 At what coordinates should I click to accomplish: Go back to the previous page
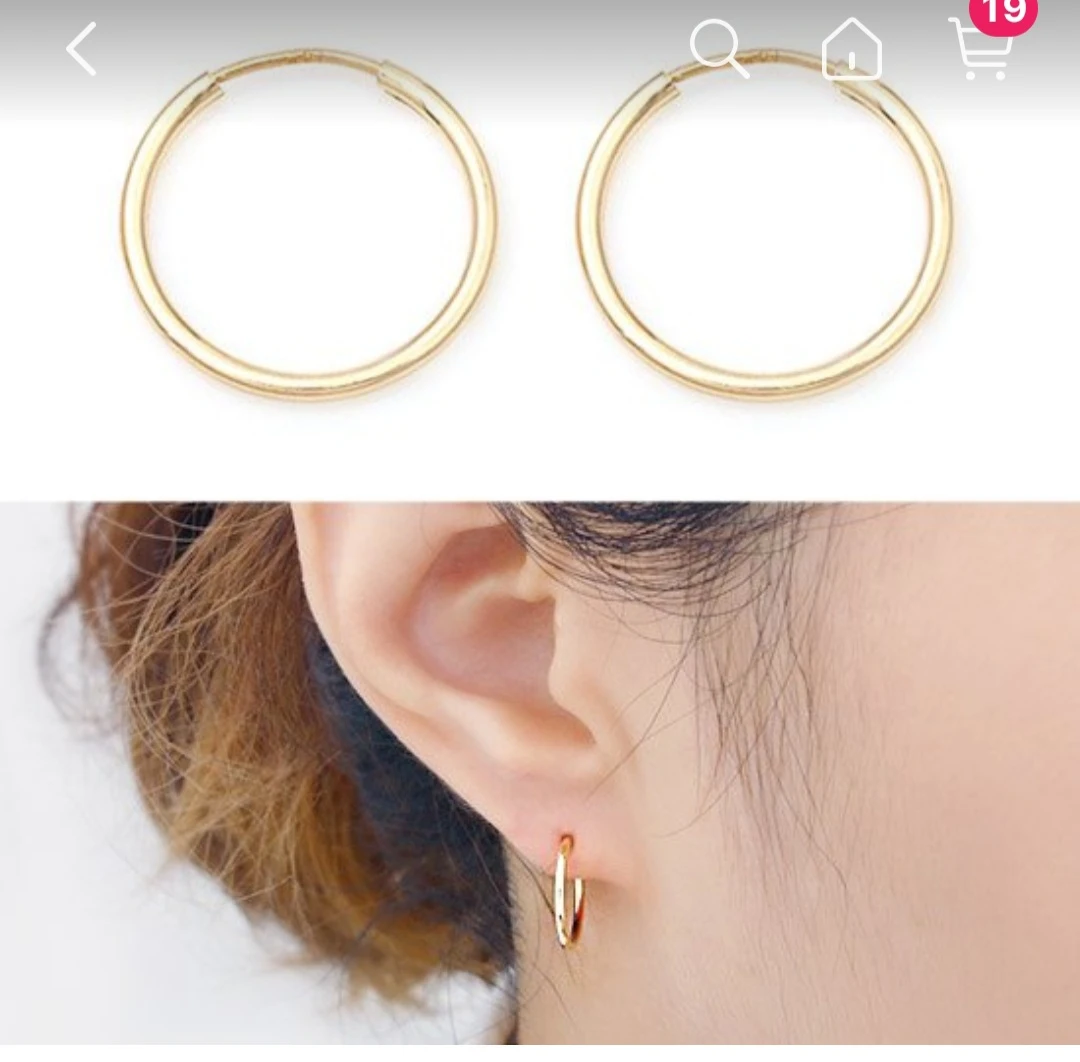(82, 49)
